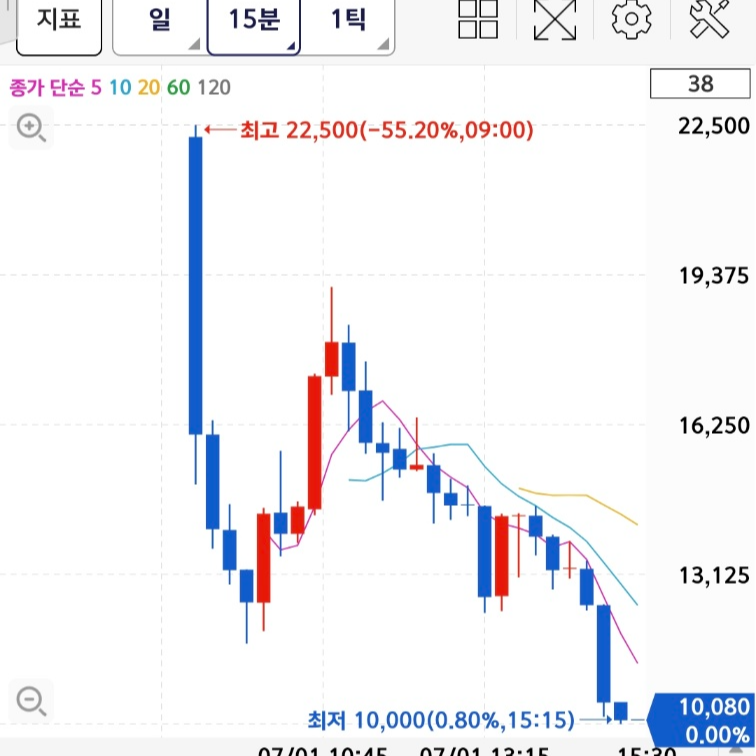Open chart settings gear
This screenshot has width=756, height=756.
pos(632,19)
